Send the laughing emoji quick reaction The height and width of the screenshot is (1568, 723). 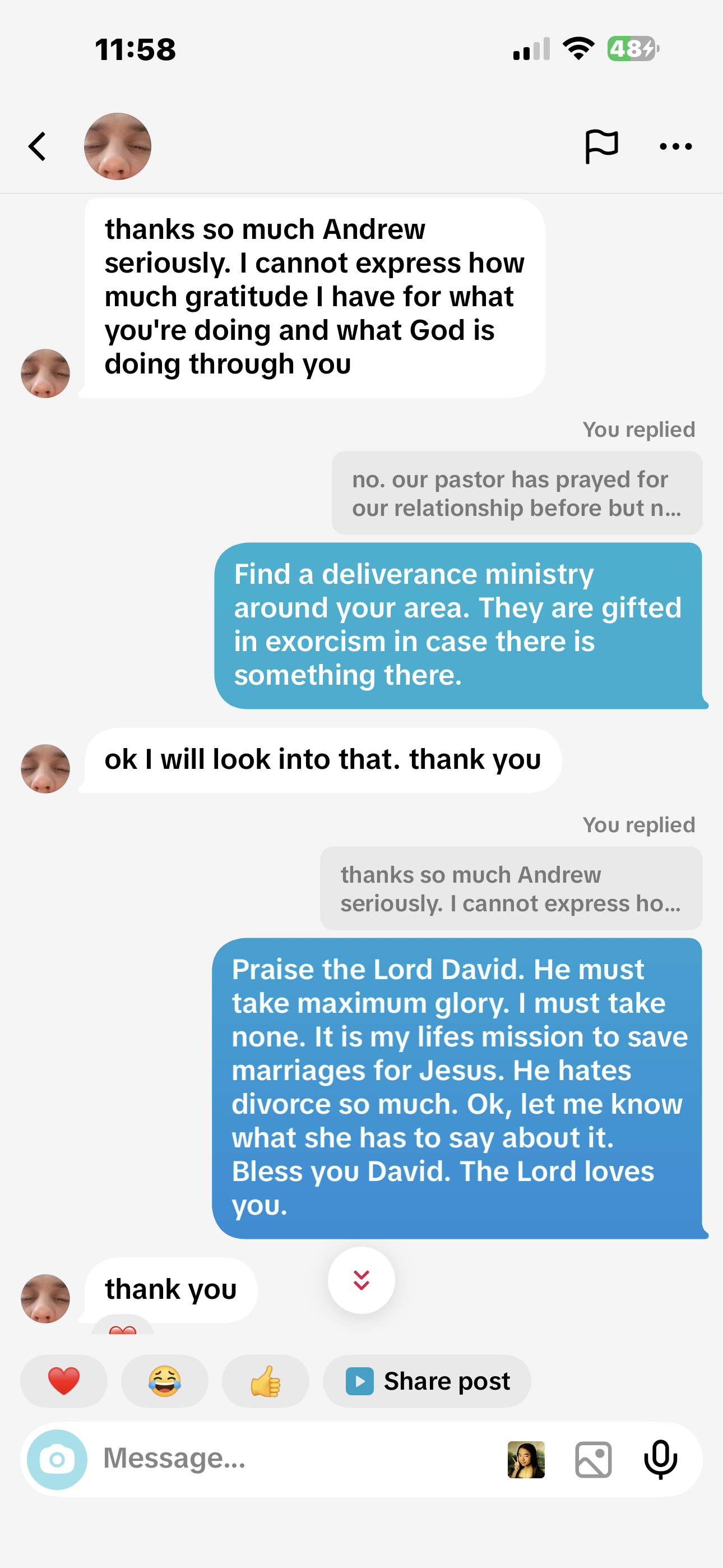point(164,1381)
